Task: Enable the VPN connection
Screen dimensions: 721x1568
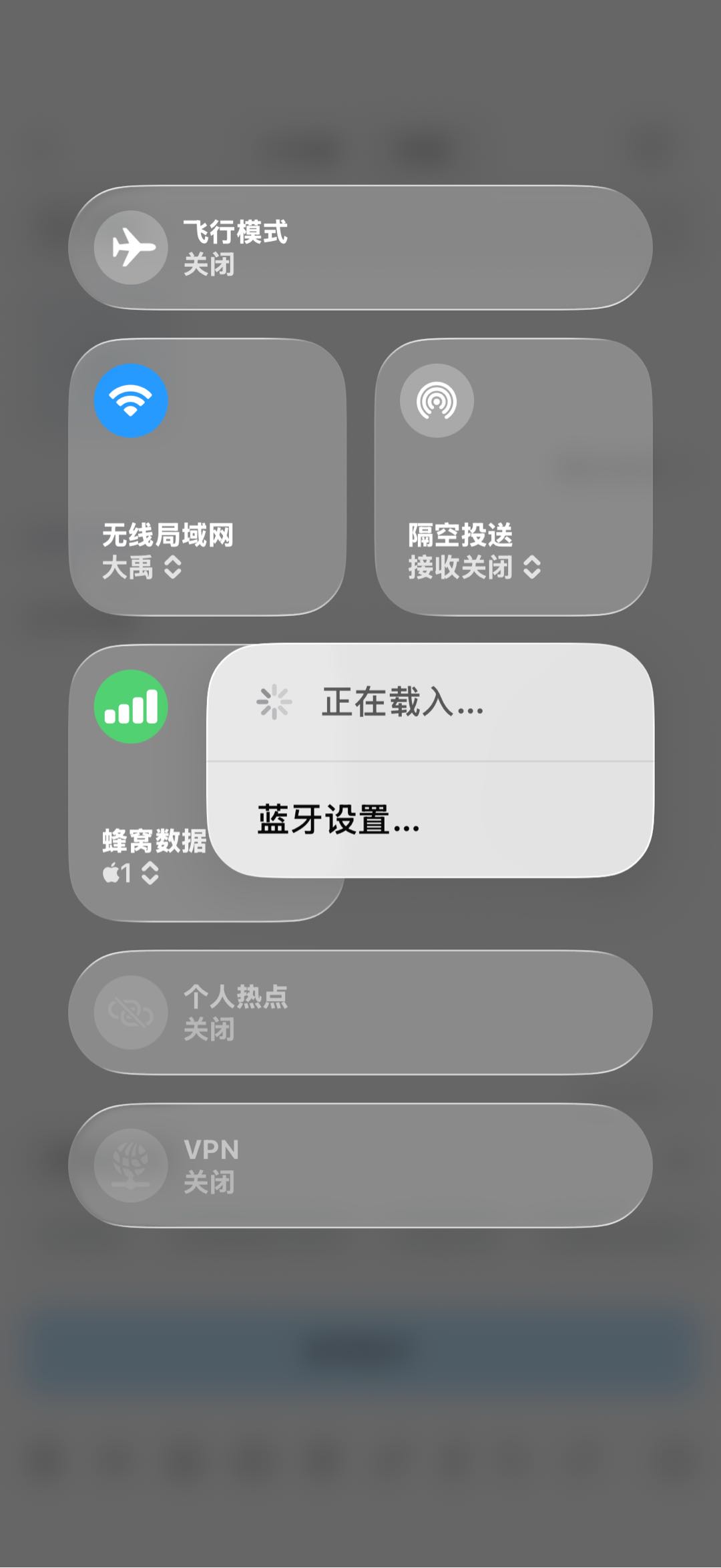Action: coord(131,1165)
